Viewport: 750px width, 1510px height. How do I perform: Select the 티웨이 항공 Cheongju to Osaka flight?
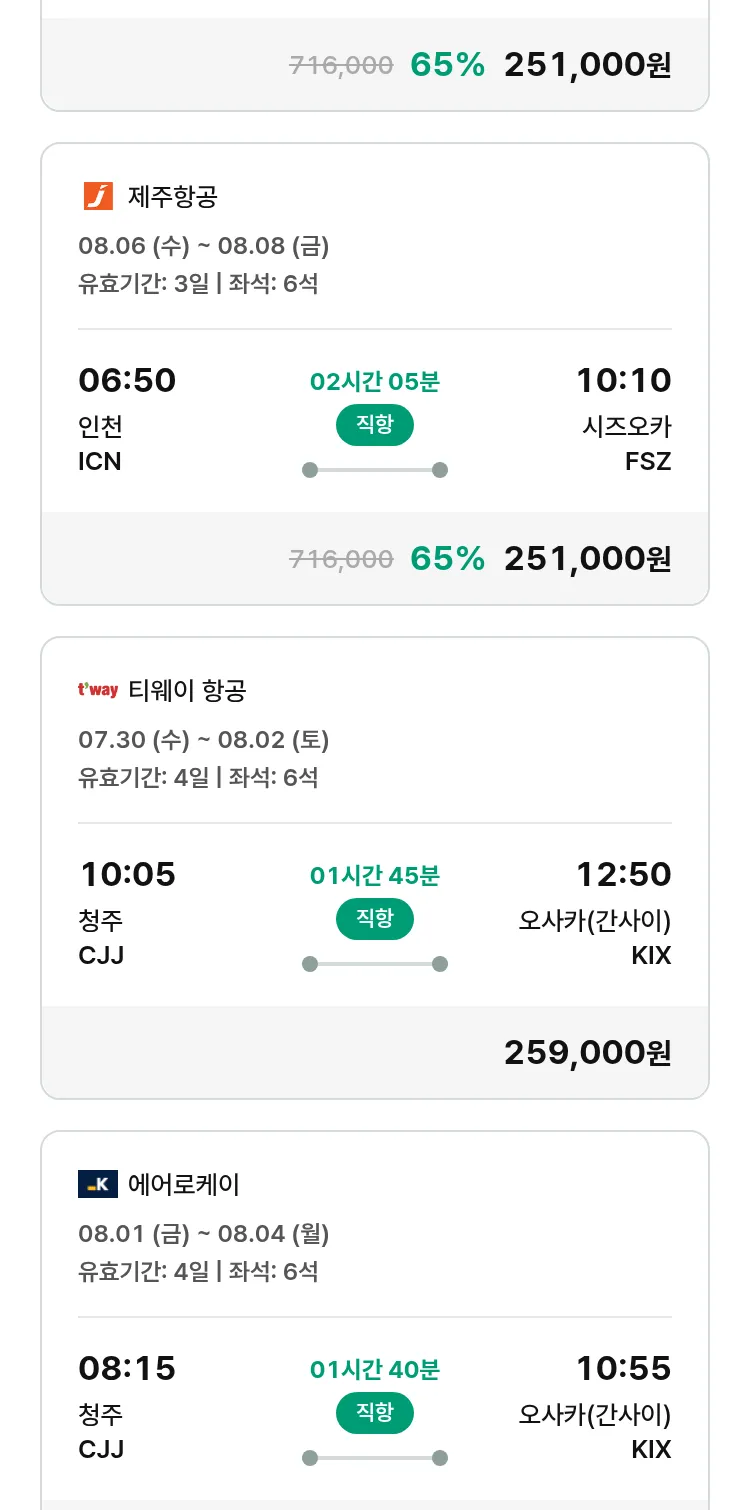coord(375,868)
